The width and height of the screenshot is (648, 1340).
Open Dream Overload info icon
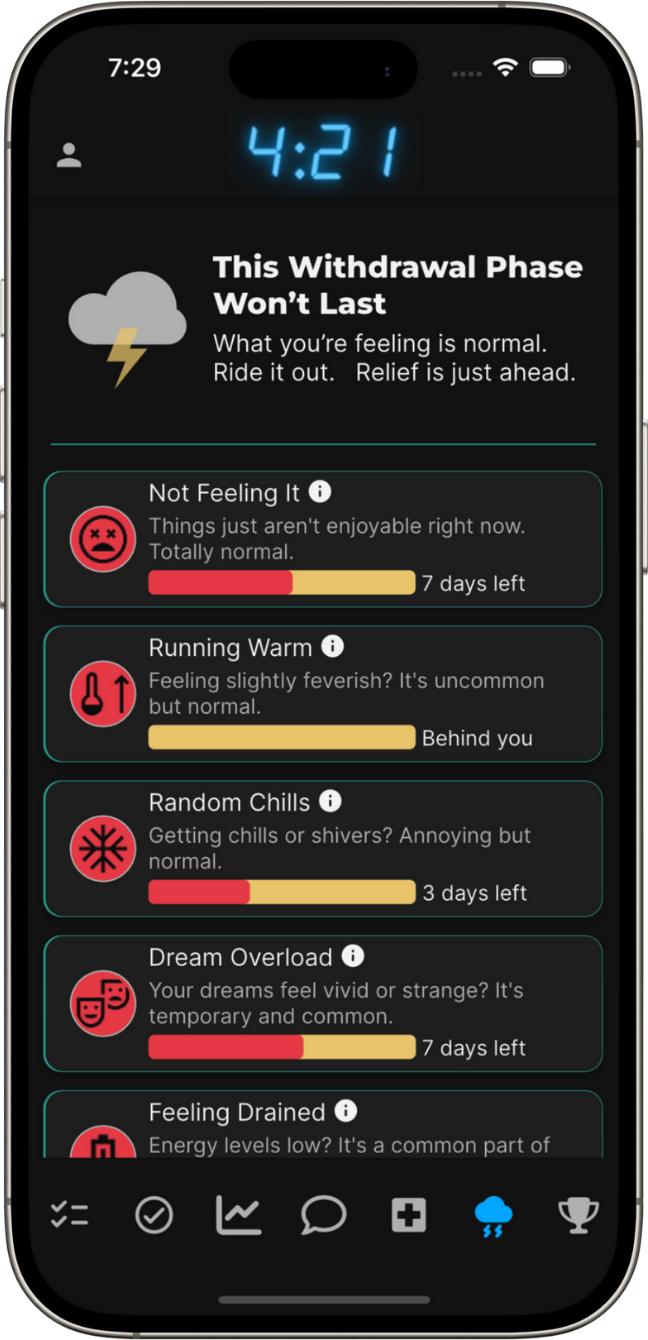pyautogui.click(x=353, y=956)
